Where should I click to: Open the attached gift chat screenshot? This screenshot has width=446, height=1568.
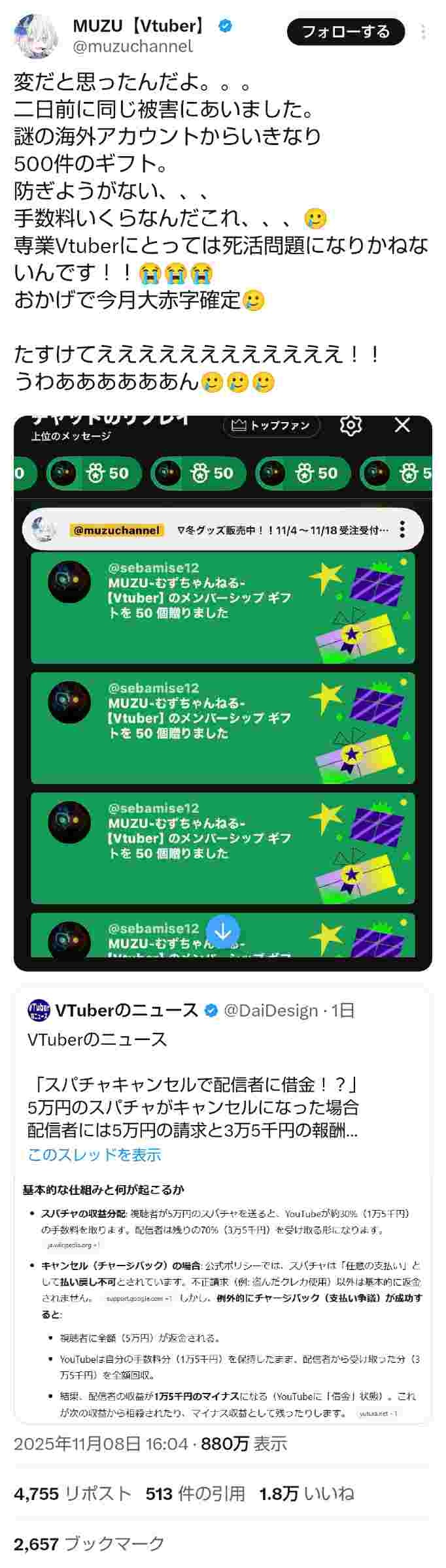222,693
